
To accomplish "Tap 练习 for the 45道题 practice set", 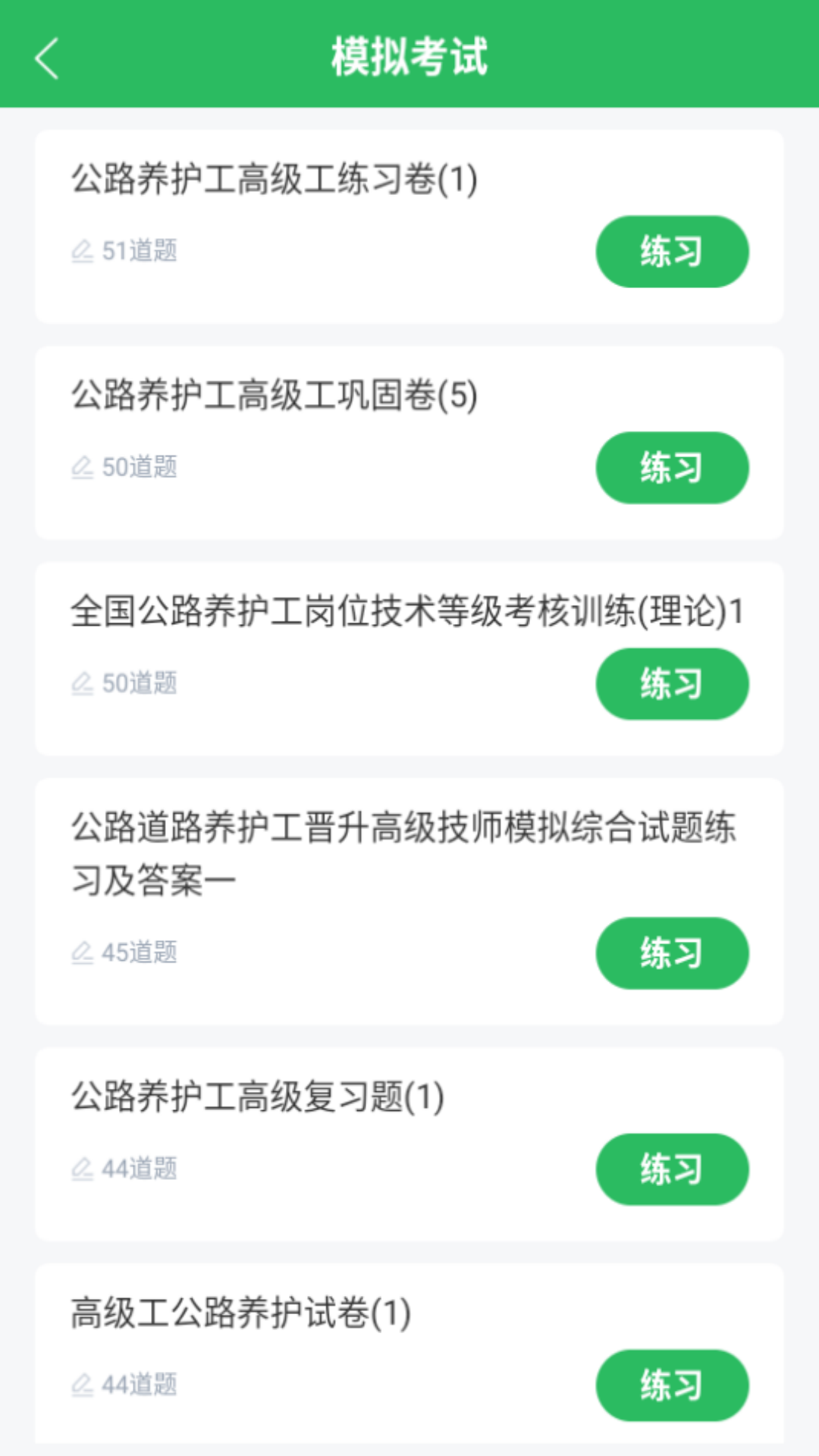I will (x=672, y=953).
